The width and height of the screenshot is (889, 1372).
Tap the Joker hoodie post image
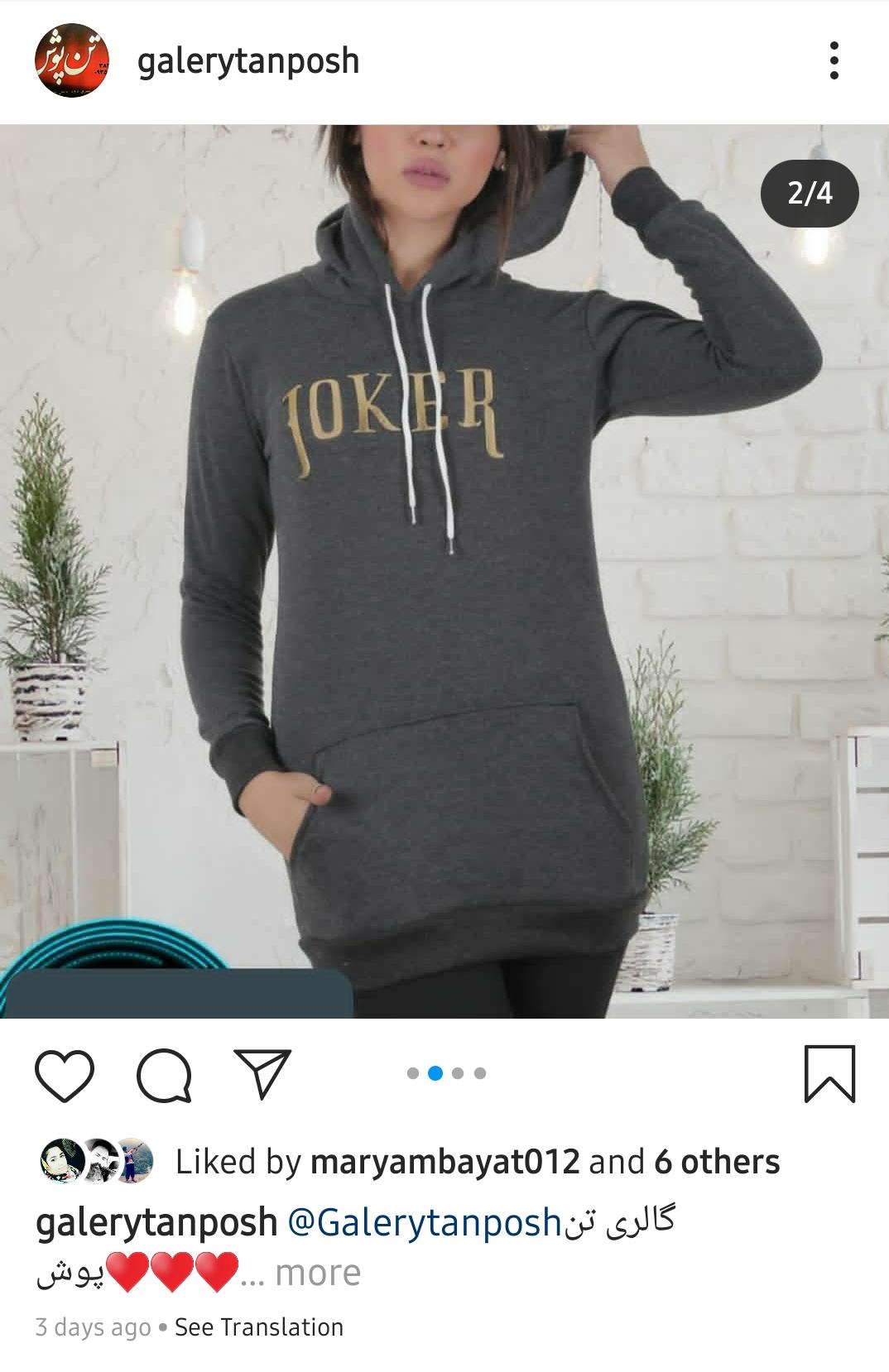tap(444, 571)
